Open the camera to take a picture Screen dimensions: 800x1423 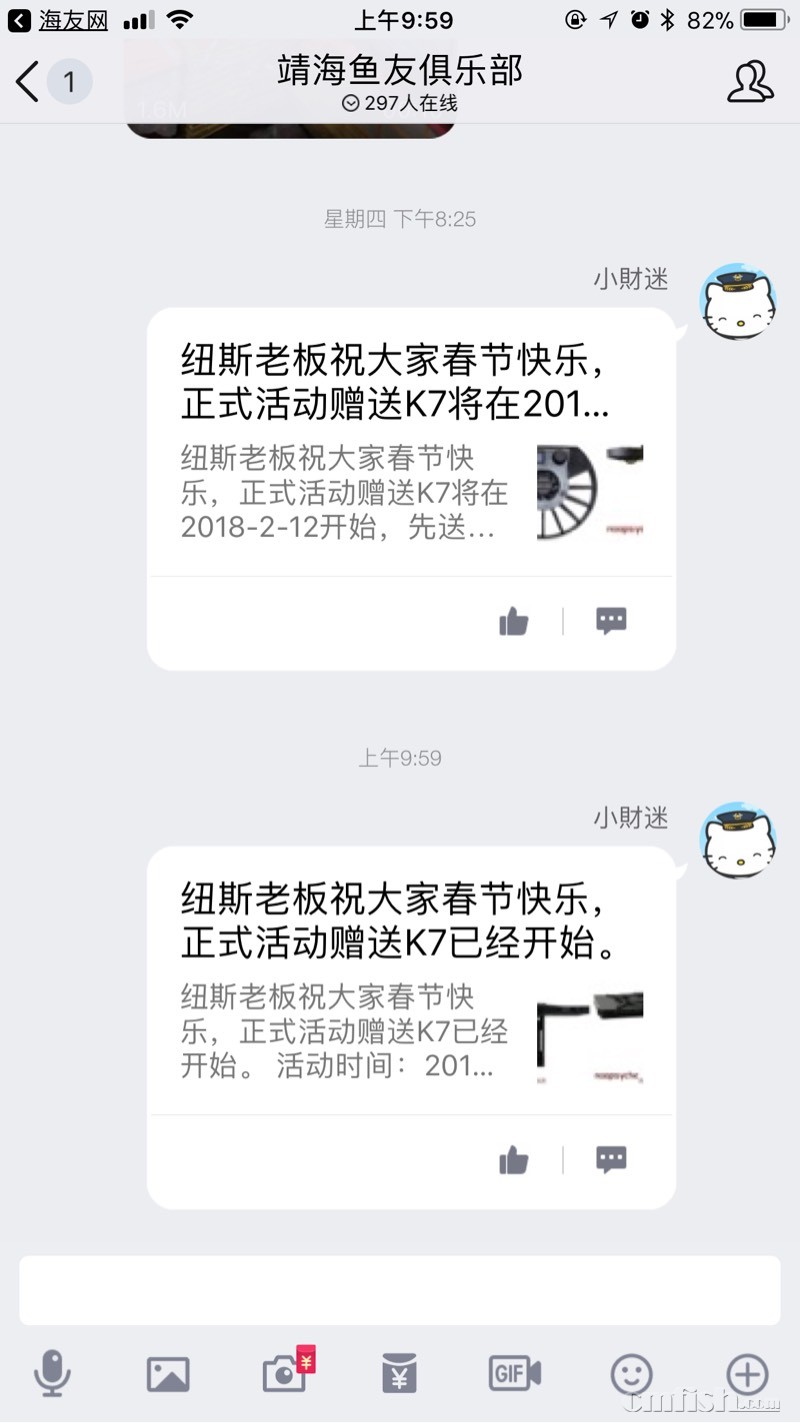(286, 1374)
